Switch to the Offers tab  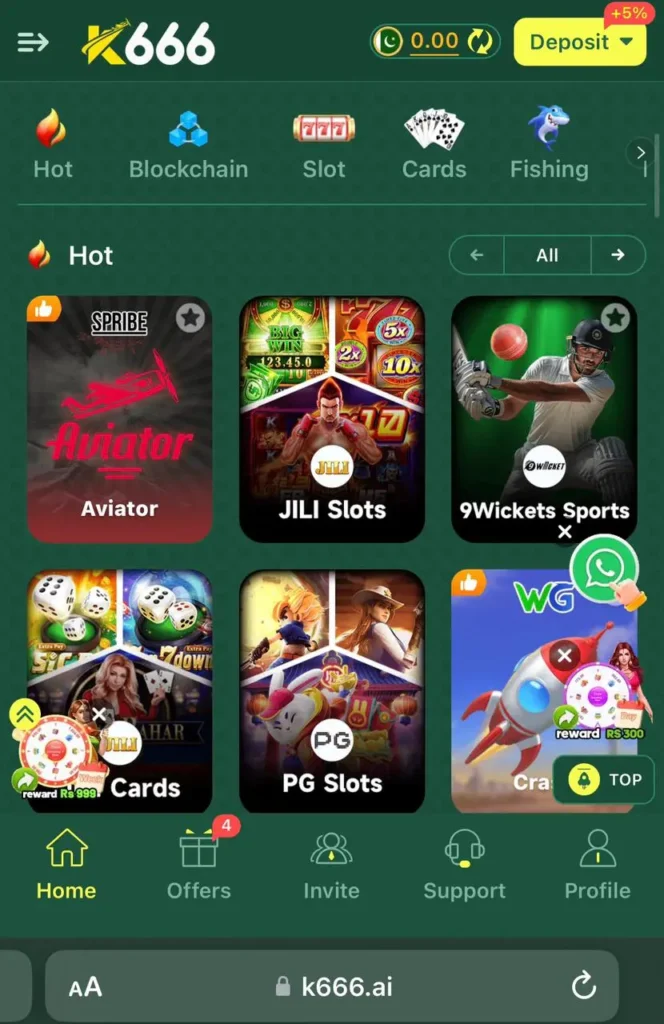click(199, 865)
